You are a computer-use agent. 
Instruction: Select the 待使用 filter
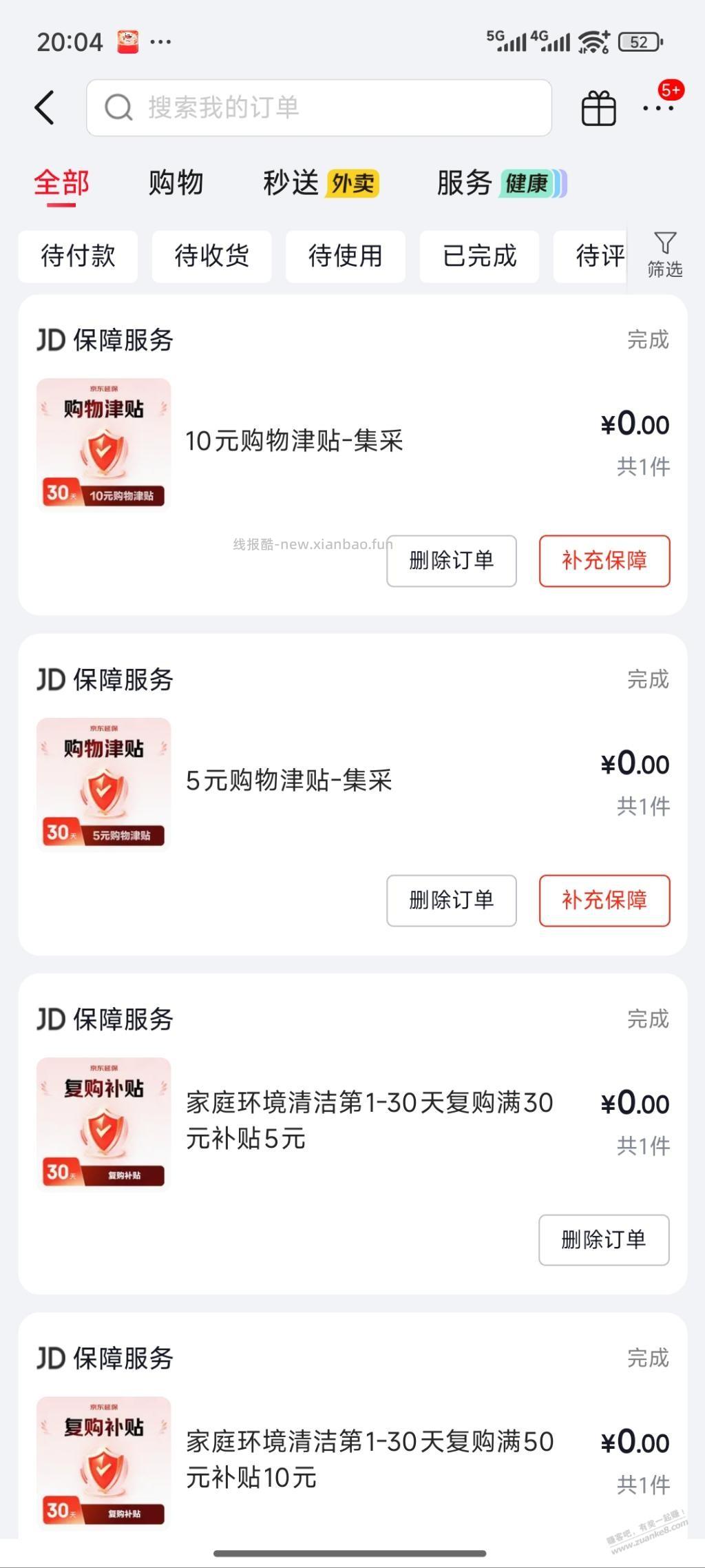(x=345, y=256)
